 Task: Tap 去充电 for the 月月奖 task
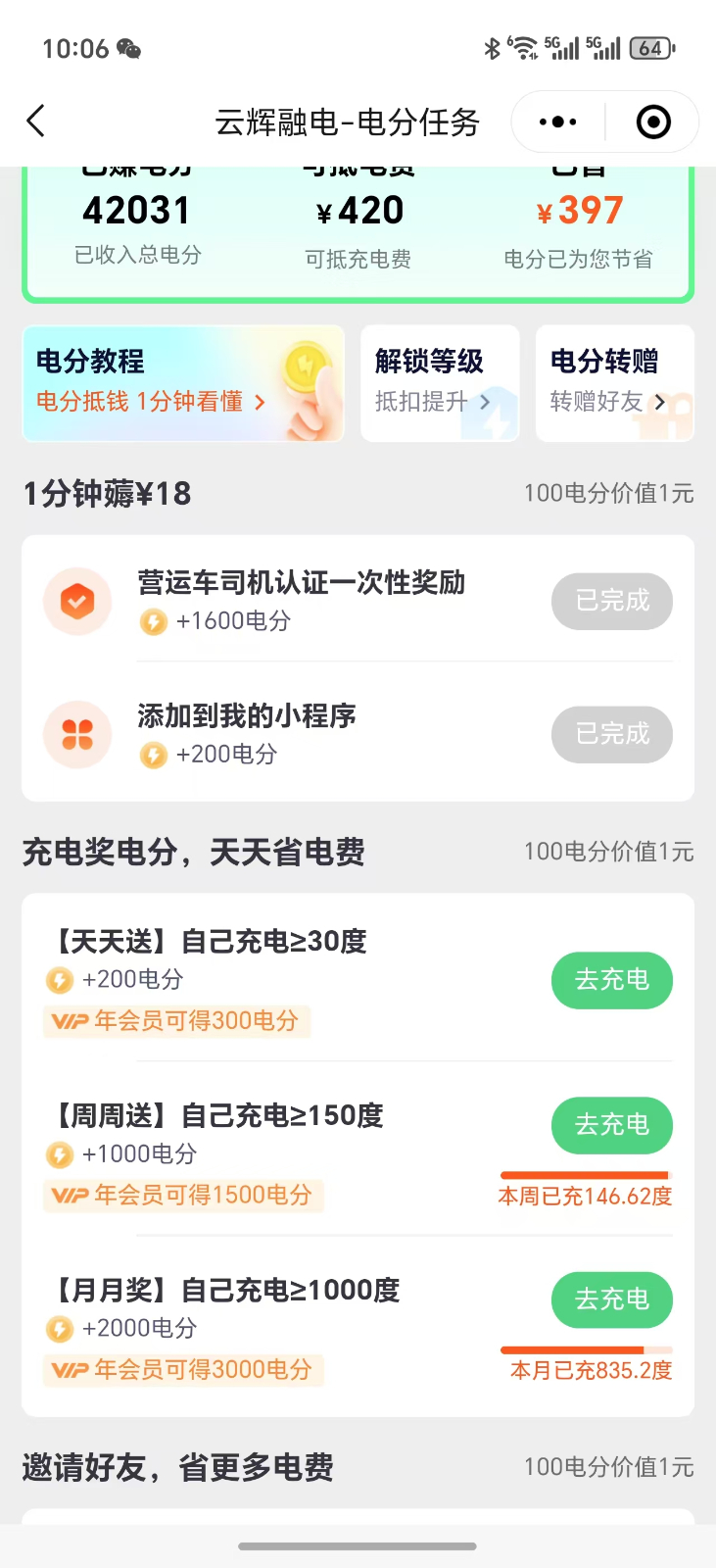[x=612, y=1299]
